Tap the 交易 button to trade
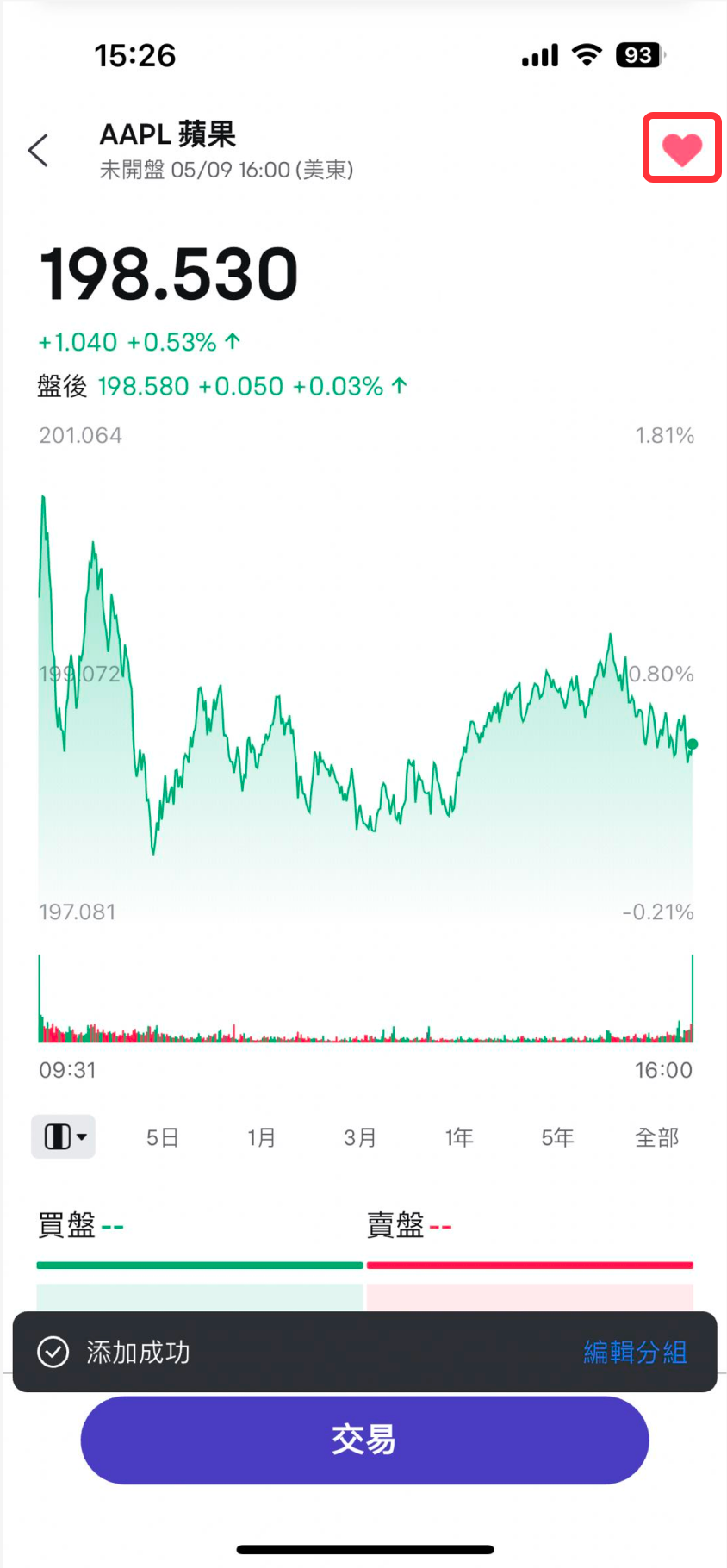The height and width of the screenshot is (1568, 727). click(364, 1440)
